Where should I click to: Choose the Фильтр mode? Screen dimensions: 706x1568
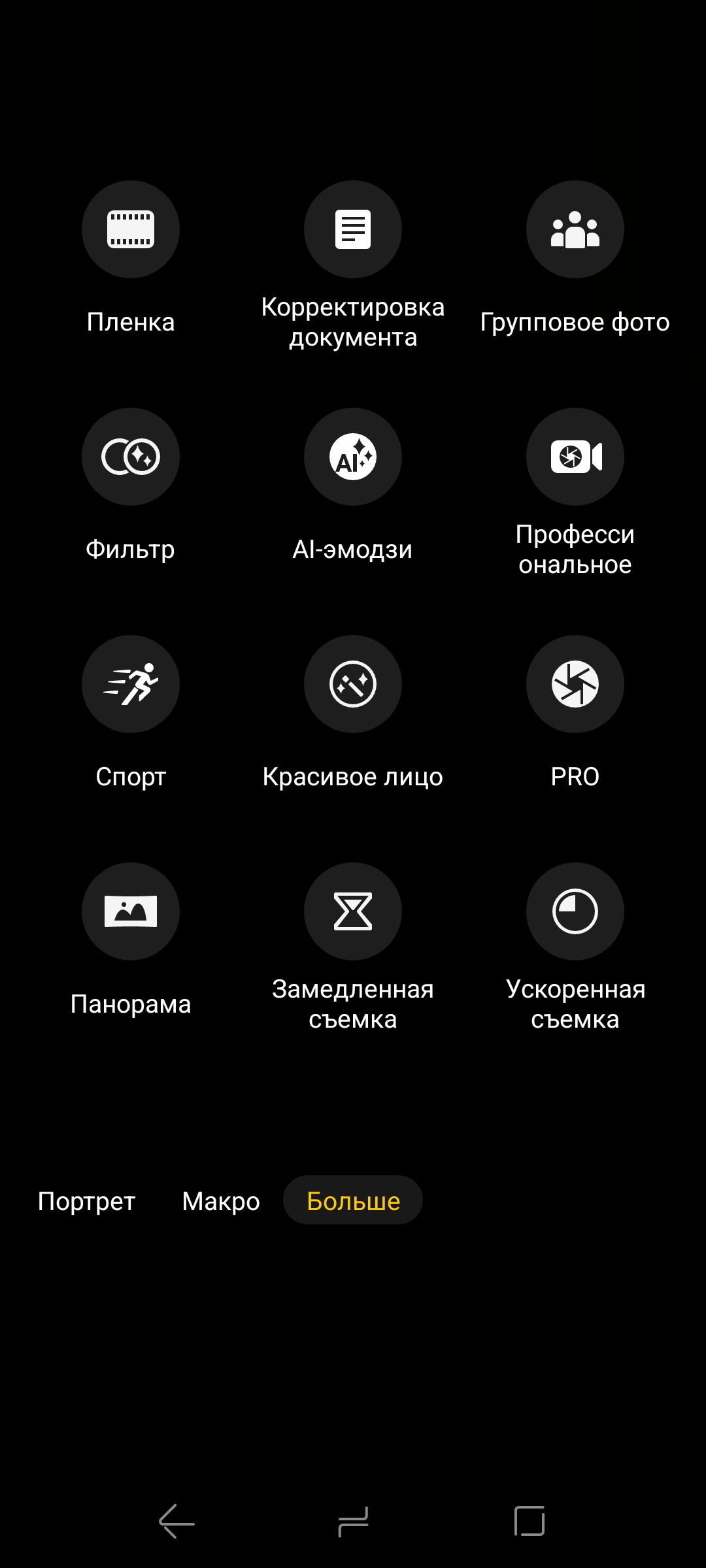click(x=131, y=457)
